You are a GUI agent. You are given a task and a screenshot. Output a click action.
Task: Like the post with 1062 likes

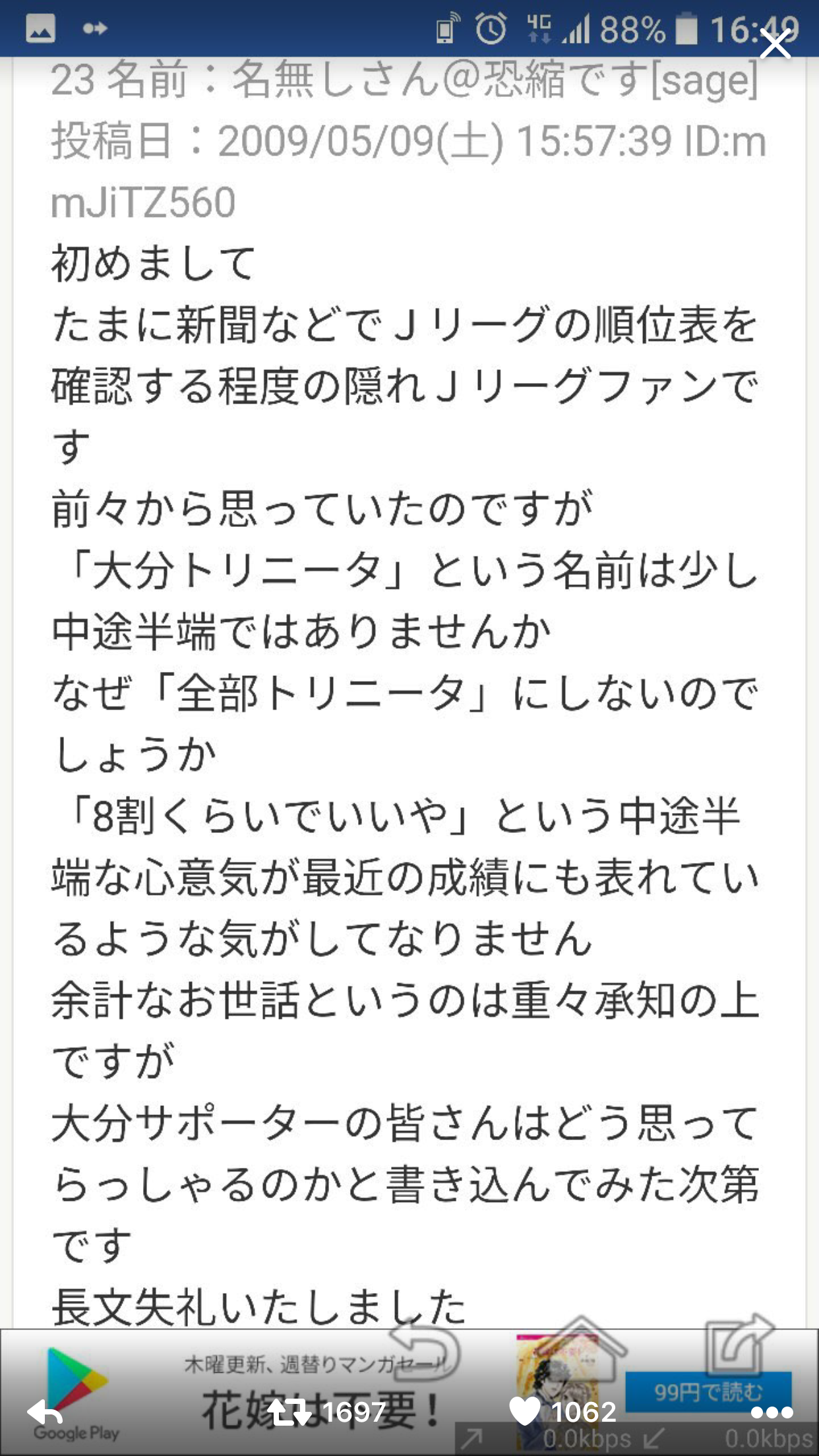coord(526,1412)
